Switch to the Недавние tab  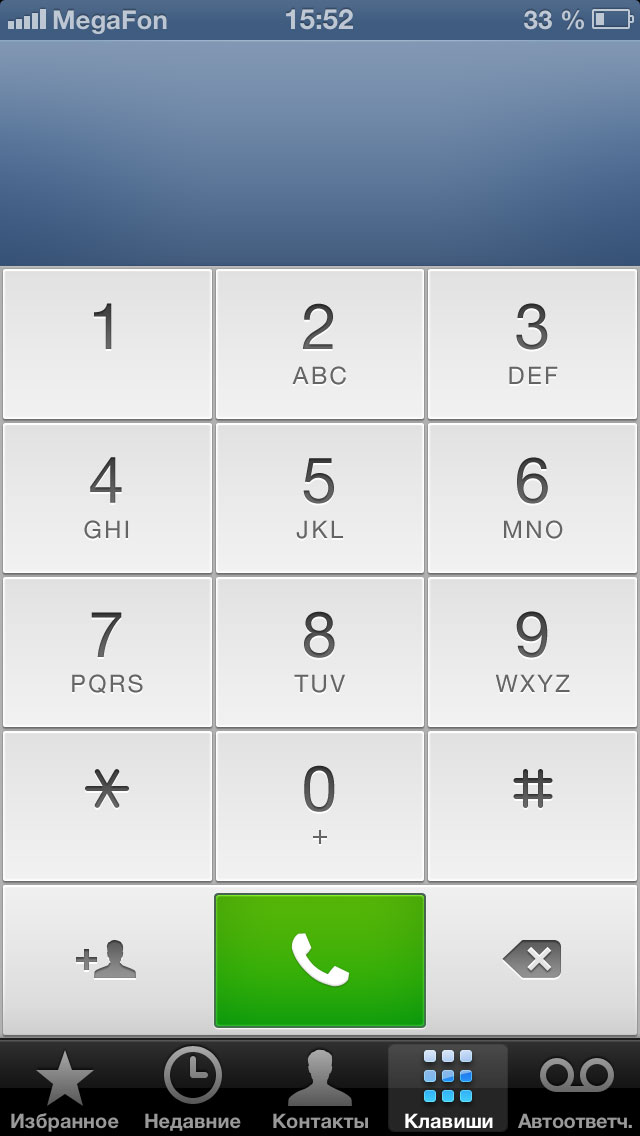coord(192,1088)
